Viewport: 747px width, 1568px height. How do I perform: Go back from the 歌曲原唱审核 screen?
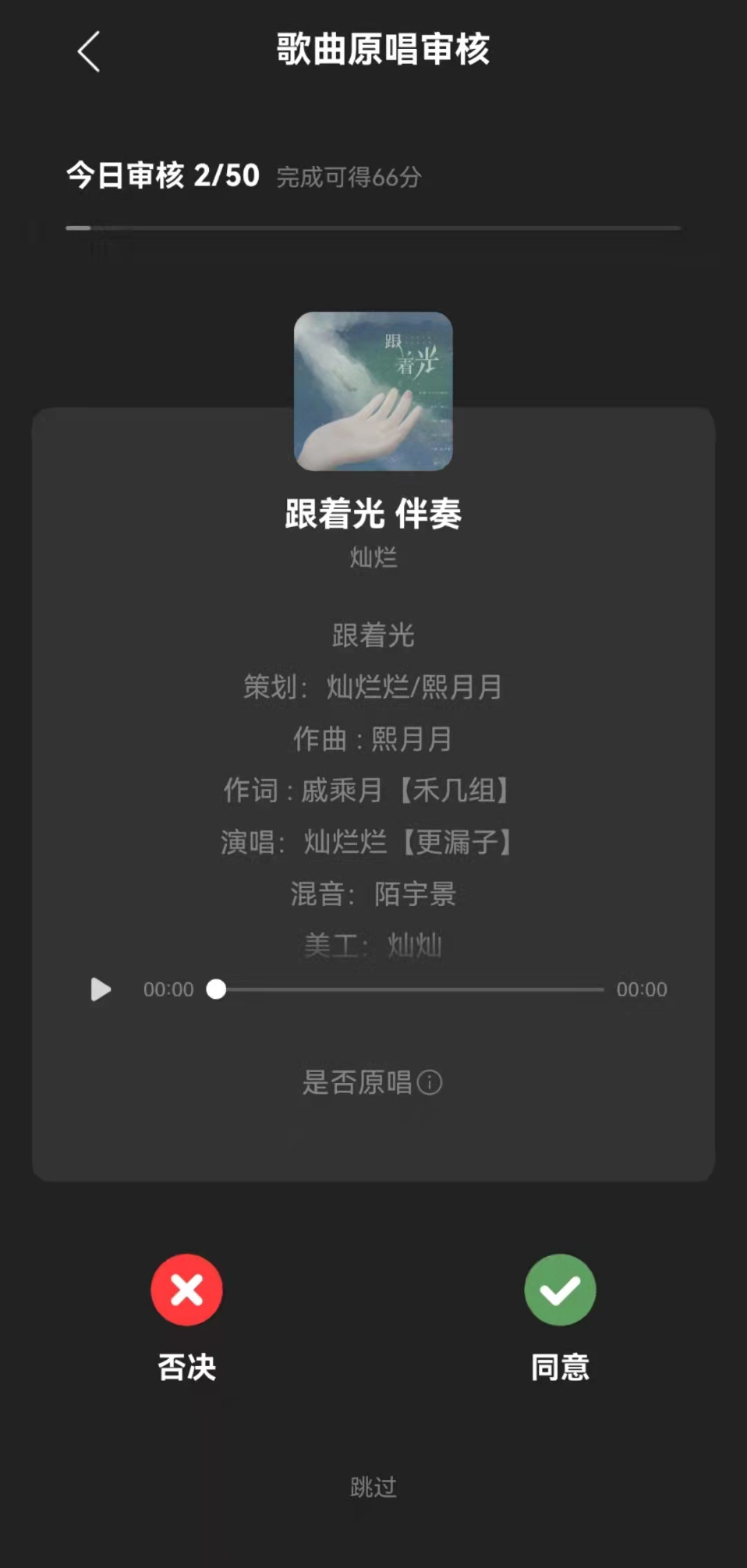click(x=89, y=51)
